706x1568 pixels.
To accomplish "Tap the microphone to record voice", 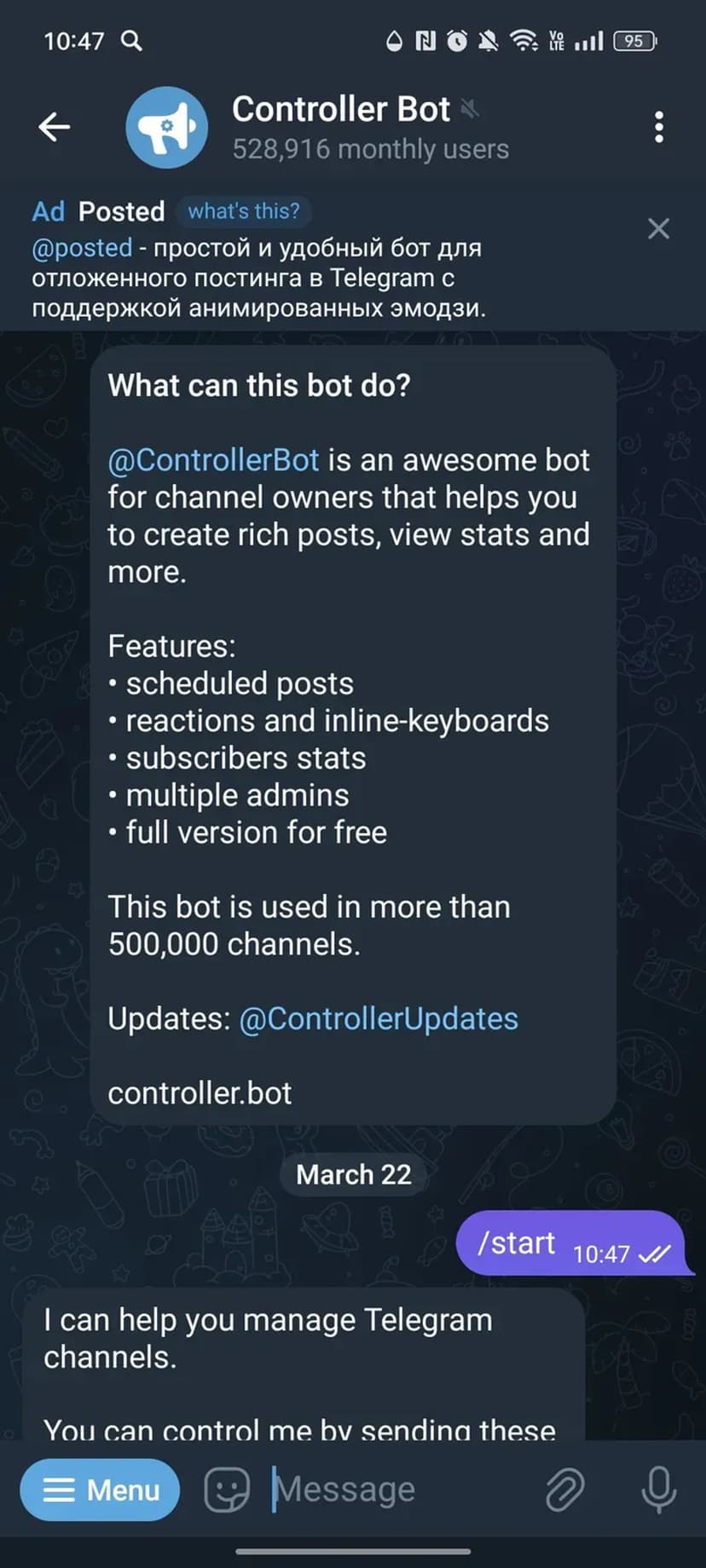I will 658,1490.
